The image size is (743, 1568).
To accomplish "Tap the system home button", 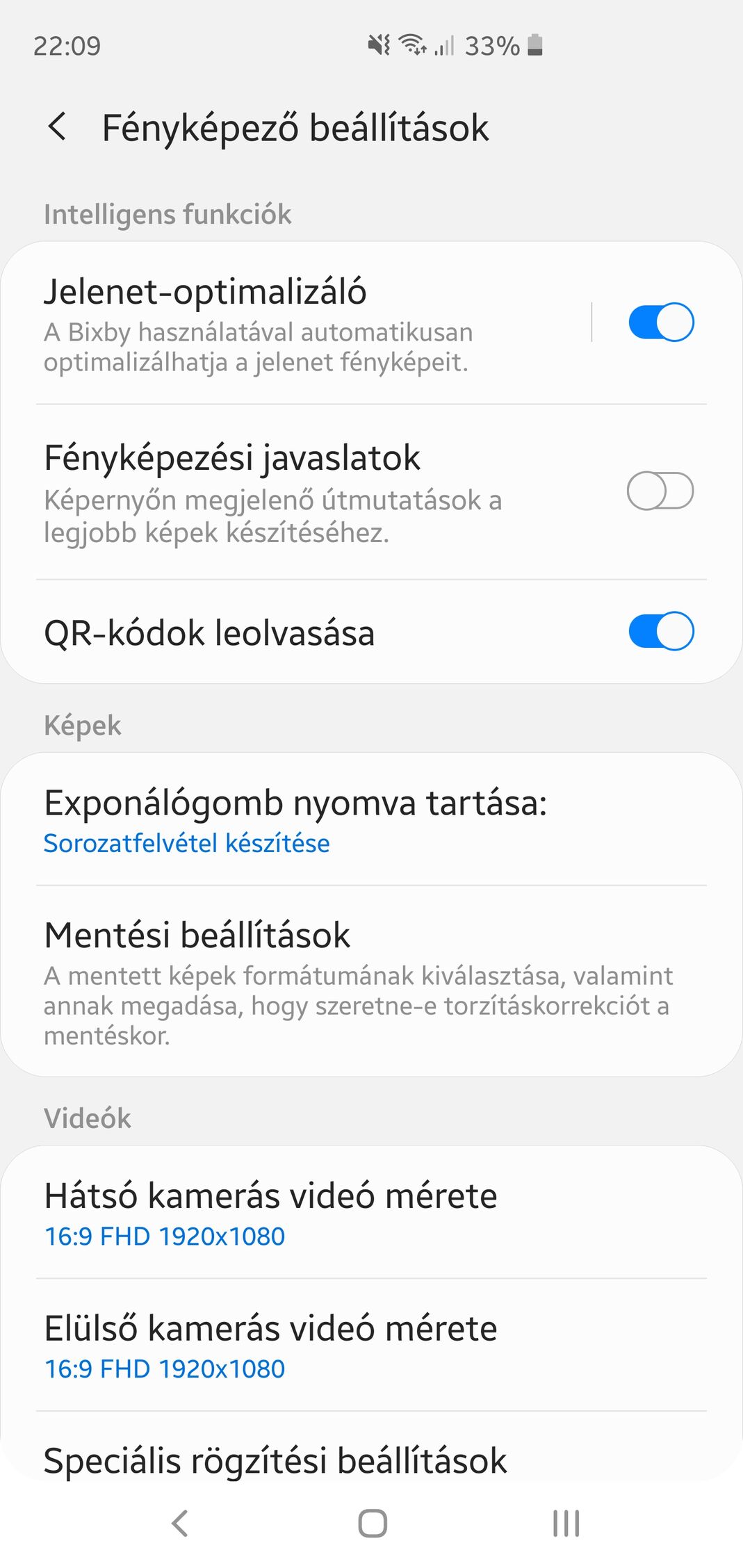I will coord(373,1524).
